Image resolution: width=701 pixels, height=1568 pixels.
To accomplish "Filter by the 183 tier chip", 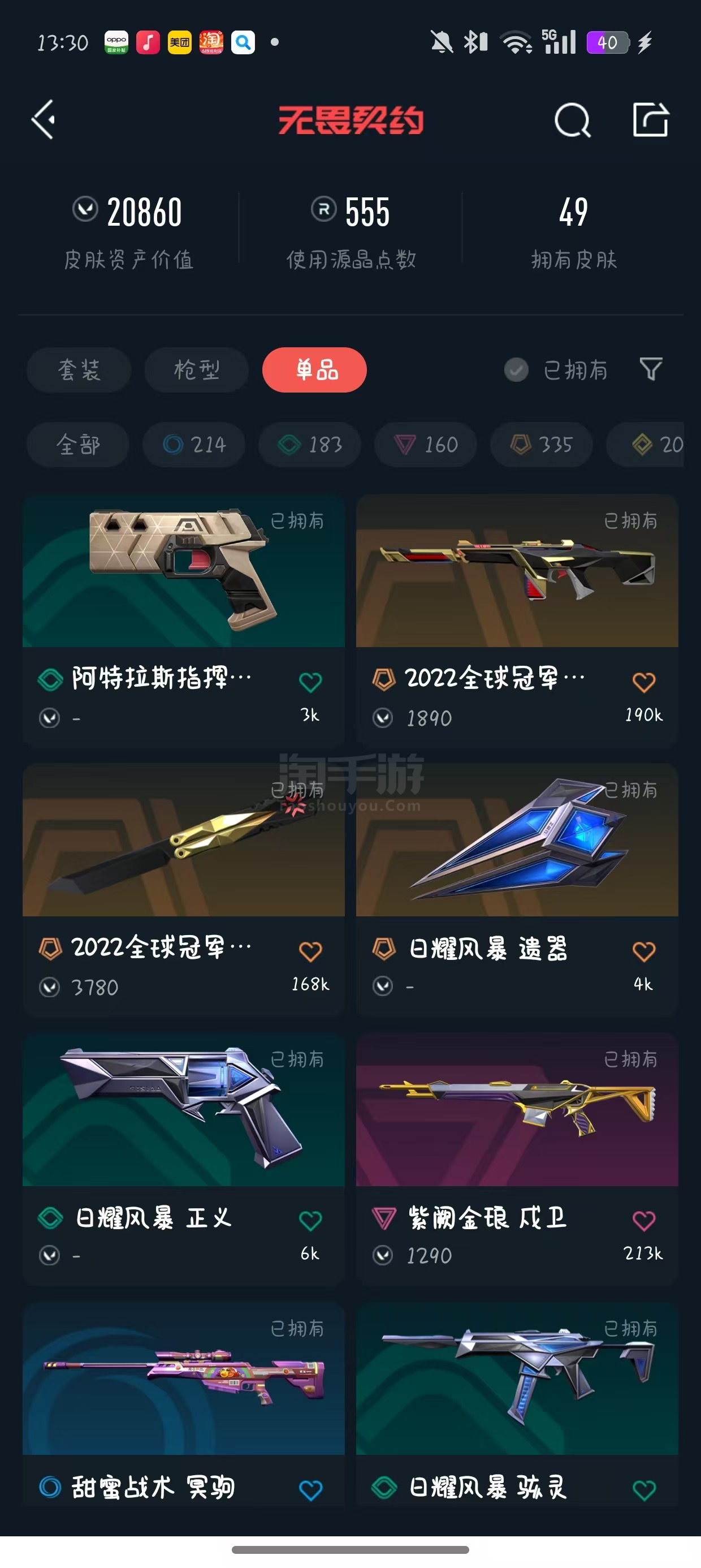I will (310, 445).
